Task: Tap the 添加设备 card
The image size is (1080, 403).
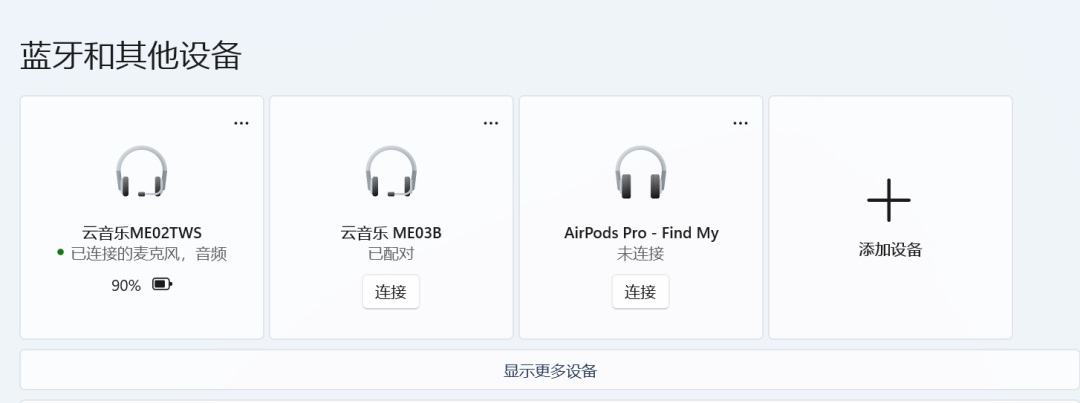Action: 889,218
